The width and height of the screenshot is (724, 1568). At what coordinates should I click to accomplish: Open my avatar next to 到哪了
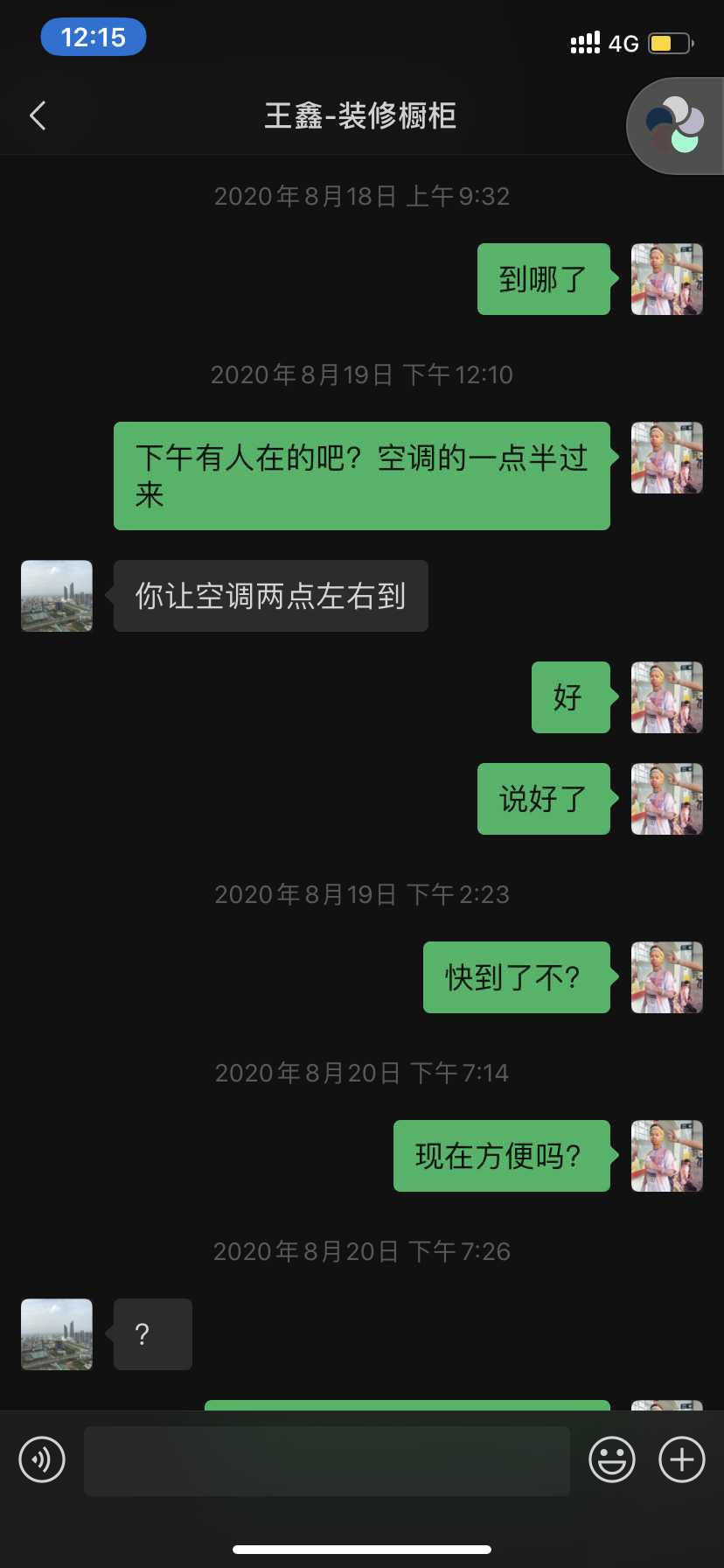click(x=667, y=279)
